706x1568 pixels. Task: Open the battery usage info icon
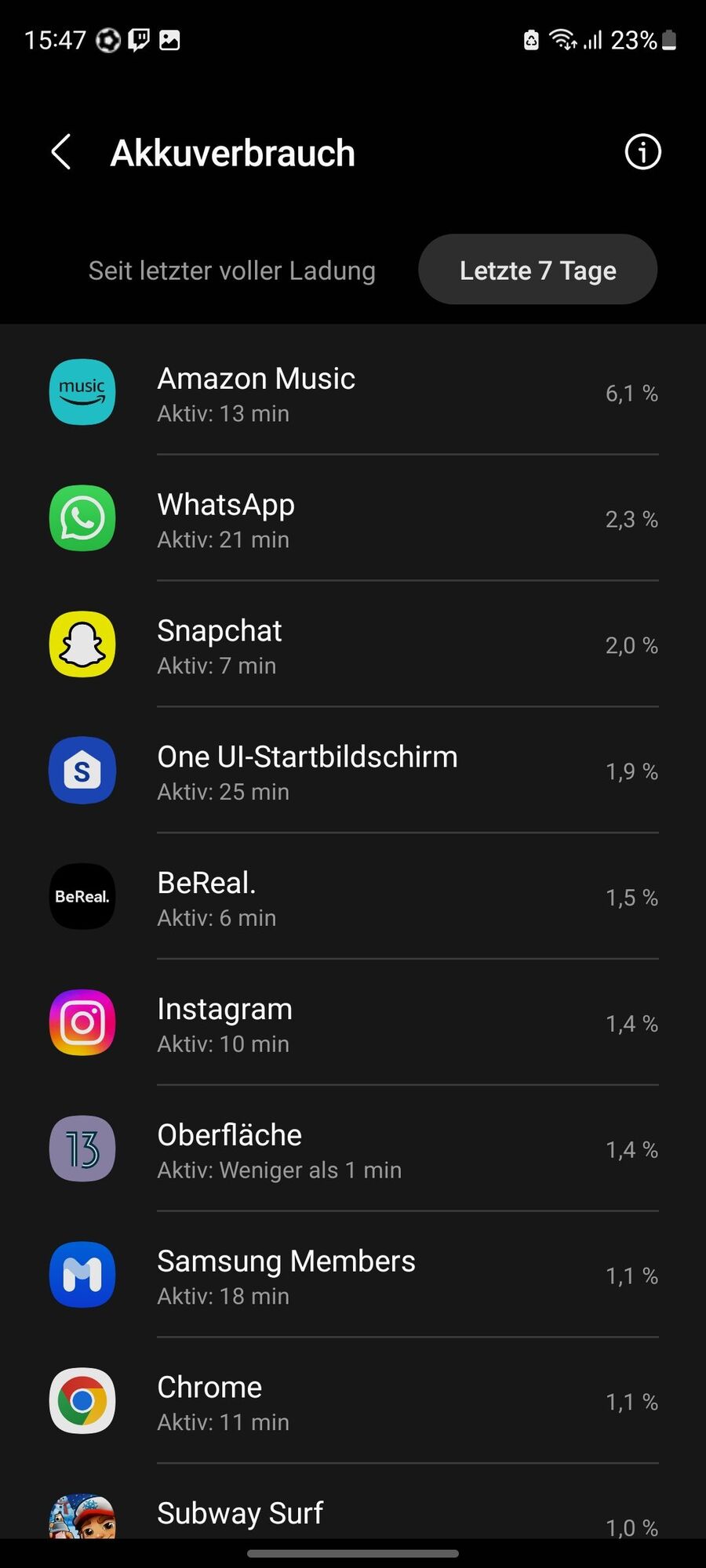point(642,152)
